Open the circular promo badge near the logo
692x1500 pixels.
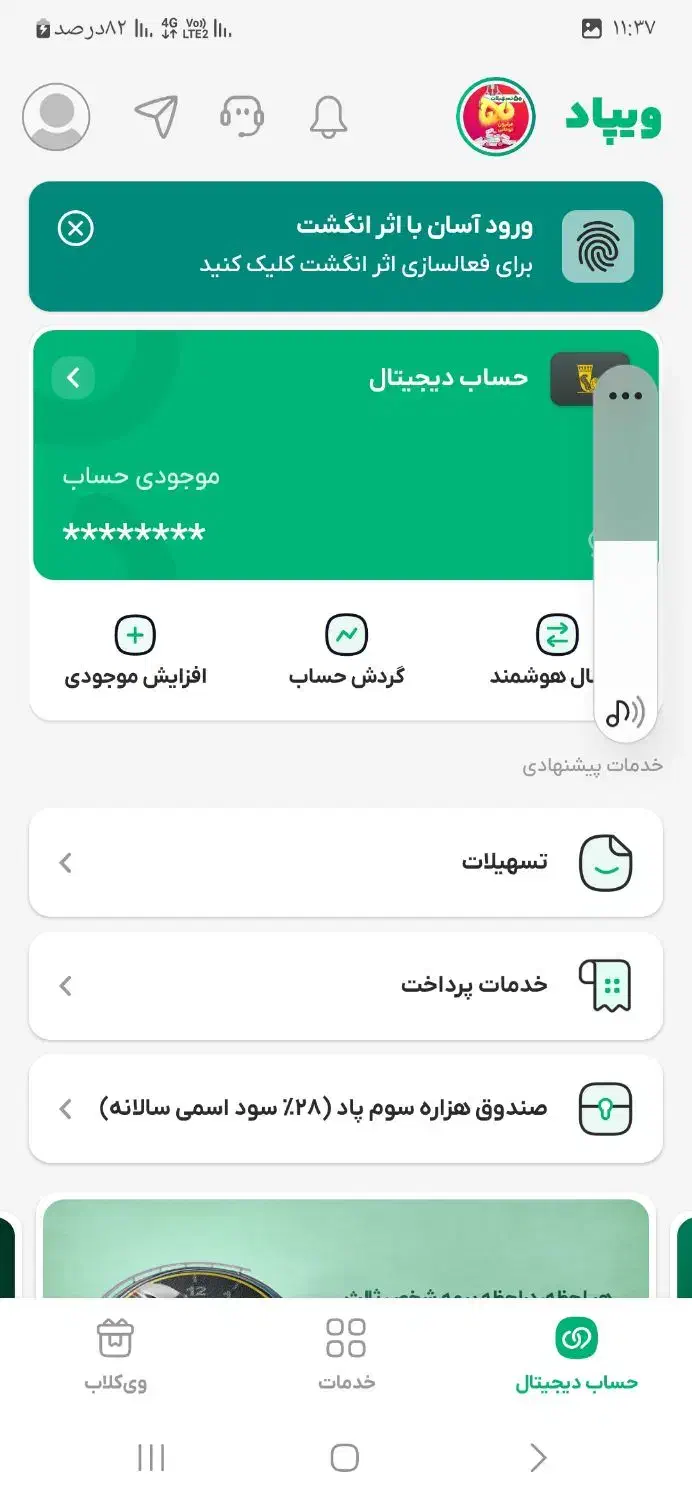[x=495, y=117]
